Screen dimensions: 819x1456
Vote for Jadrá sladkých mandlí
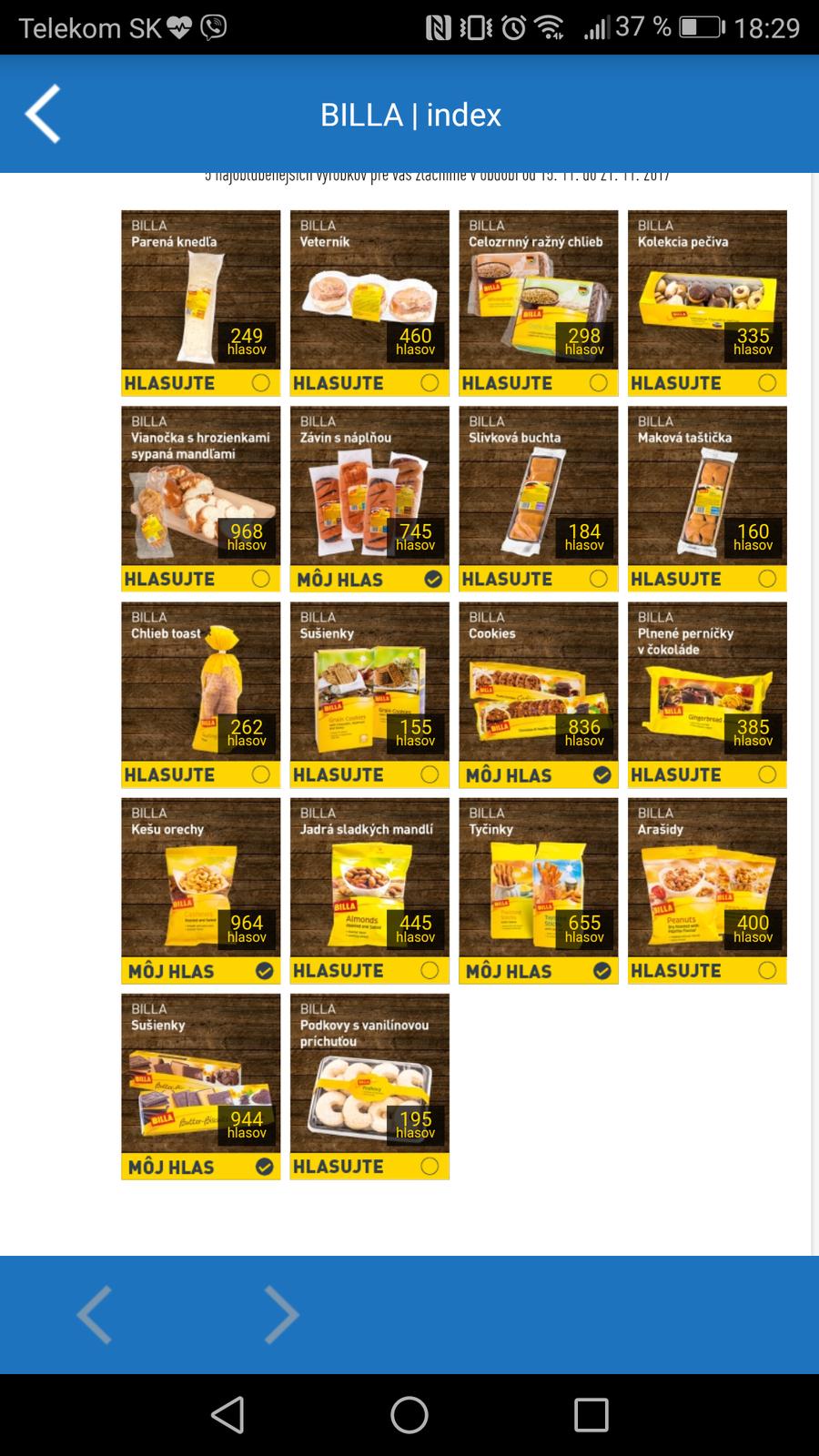click(369, 971)
